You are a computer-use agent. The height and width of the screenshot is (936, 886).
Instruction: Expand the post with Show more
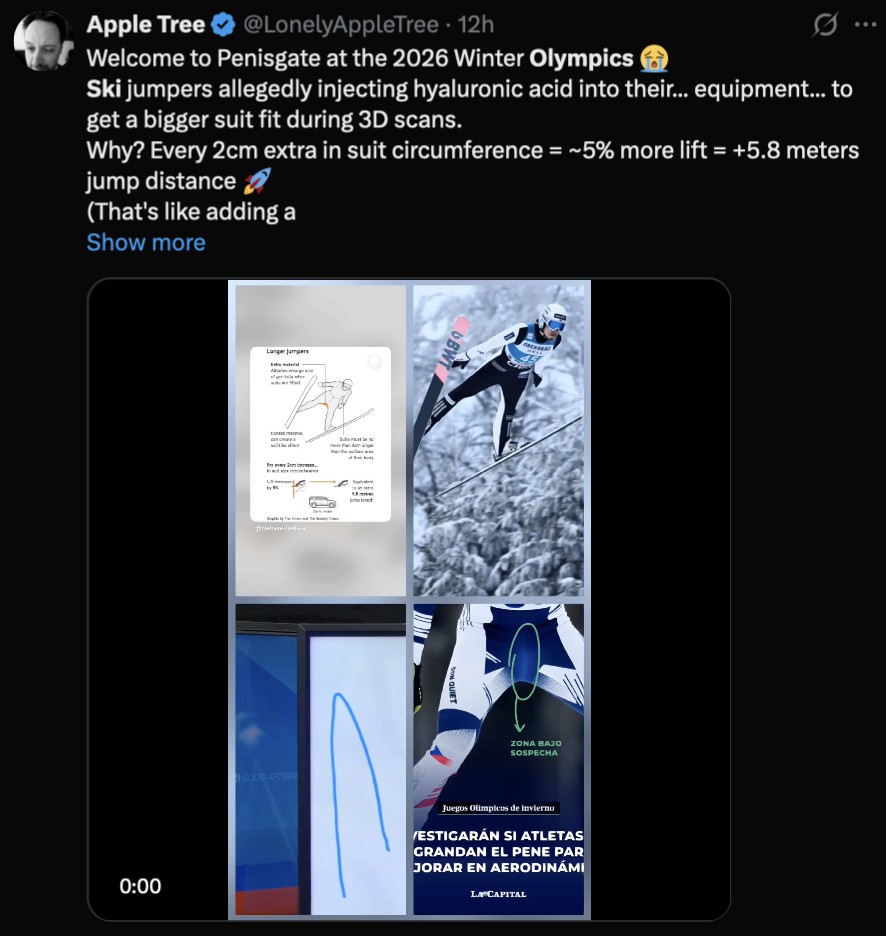point(146,242)
